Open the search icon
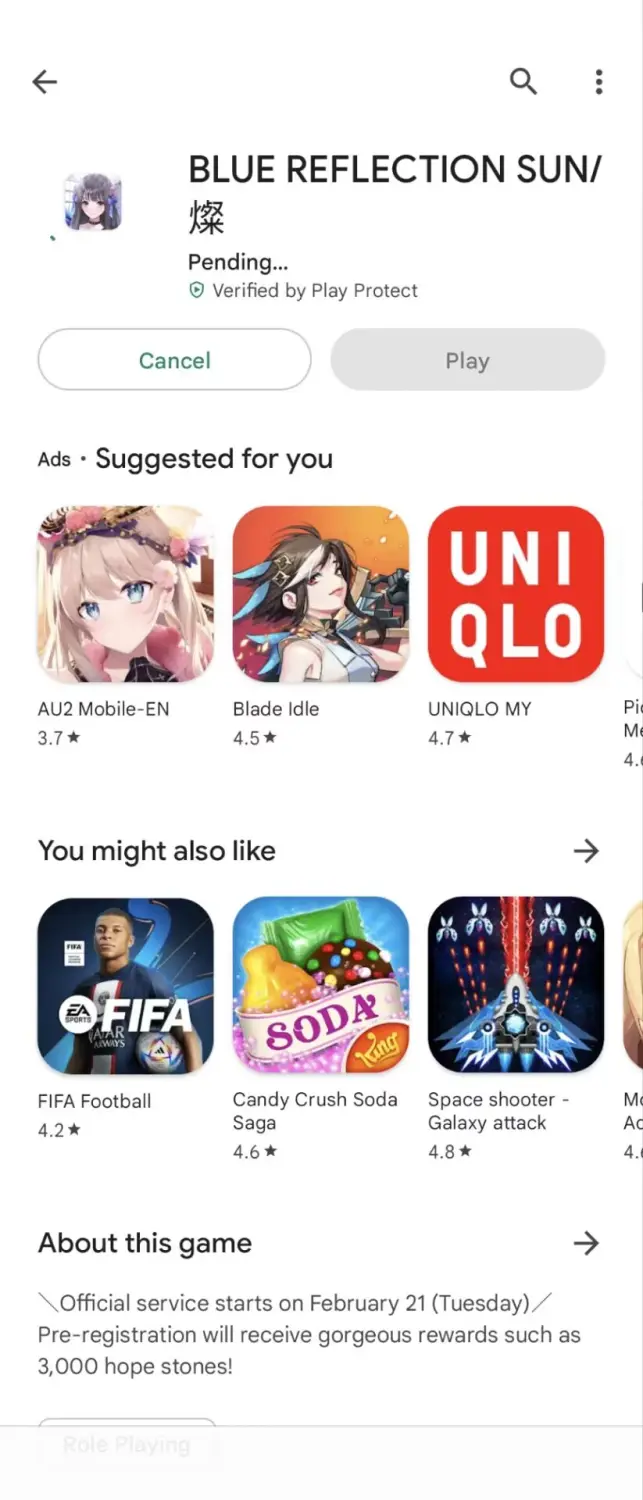This screenshot has height=1500, width=643. pyautogui.click(x=523, y=82)
